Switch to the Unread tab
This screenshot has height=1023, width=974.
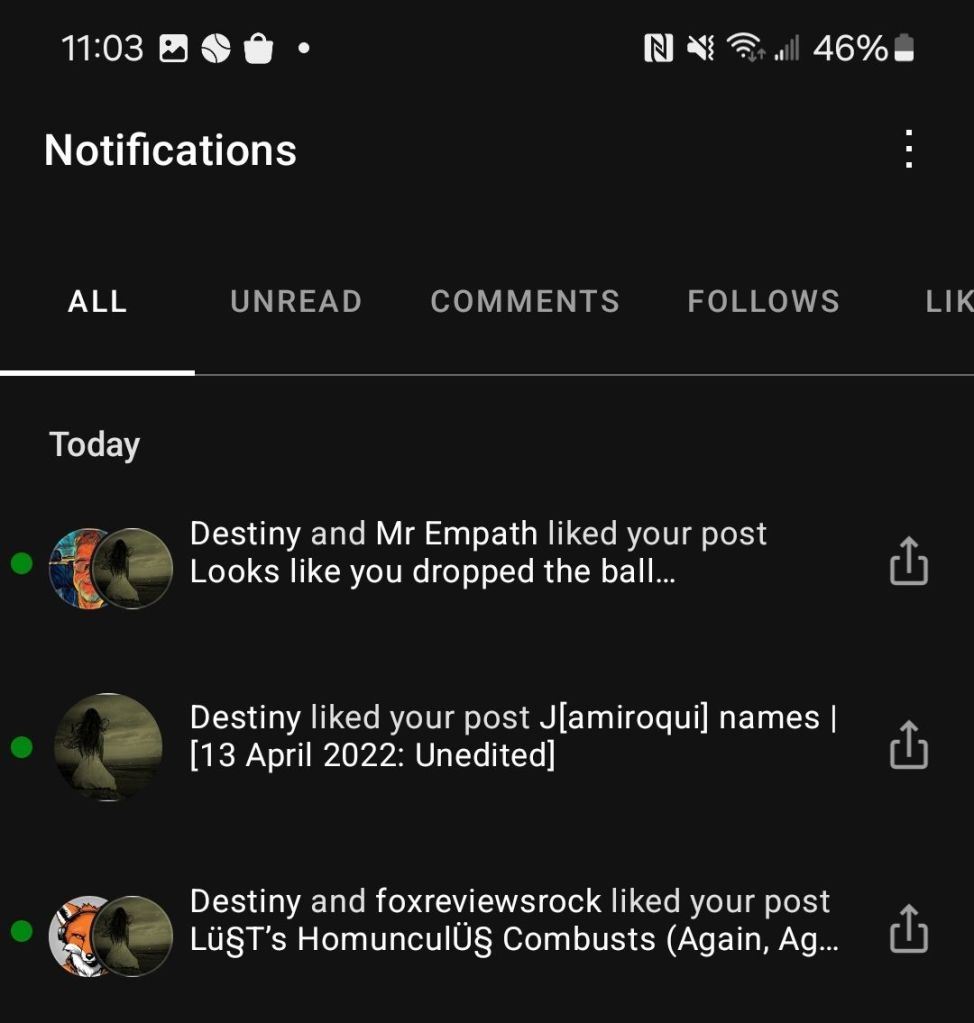tap(296, 301)
